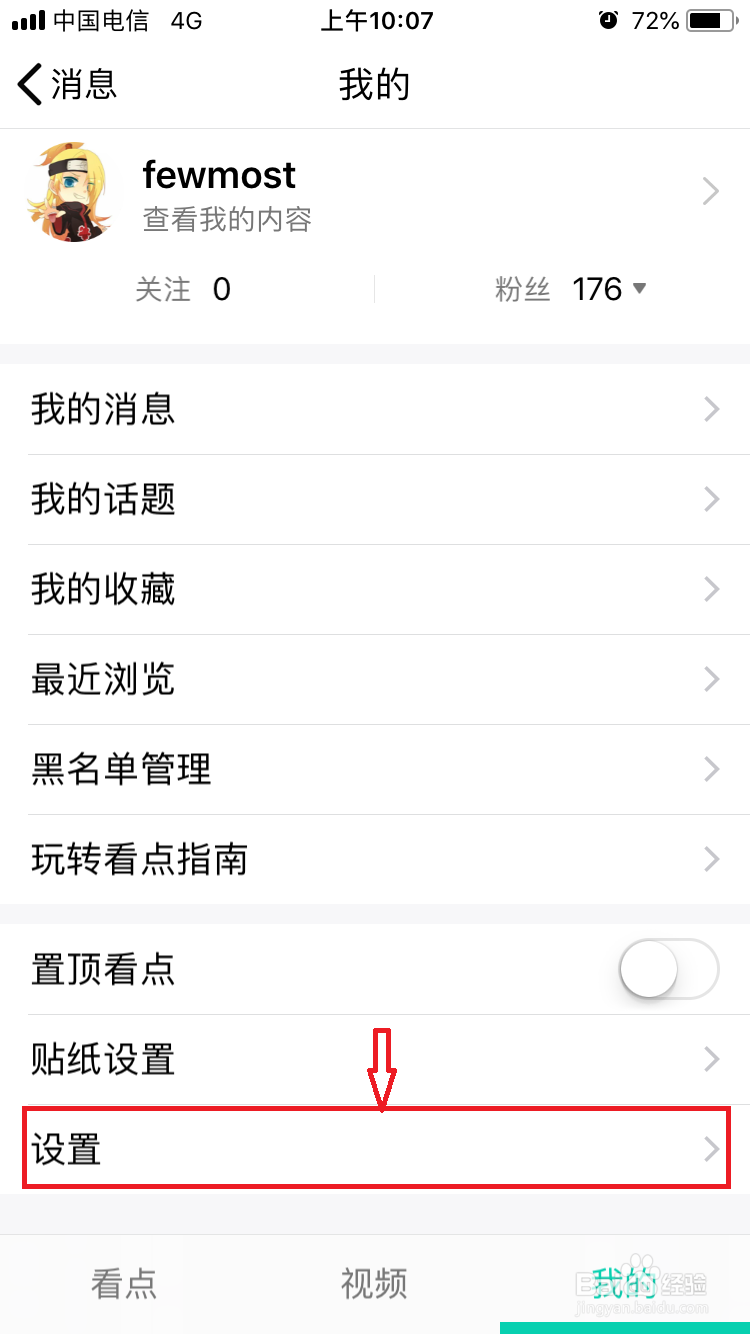Open the highlighted 设置 entry
This screenshot has height=1334, width=750.
pos(375,1150)
